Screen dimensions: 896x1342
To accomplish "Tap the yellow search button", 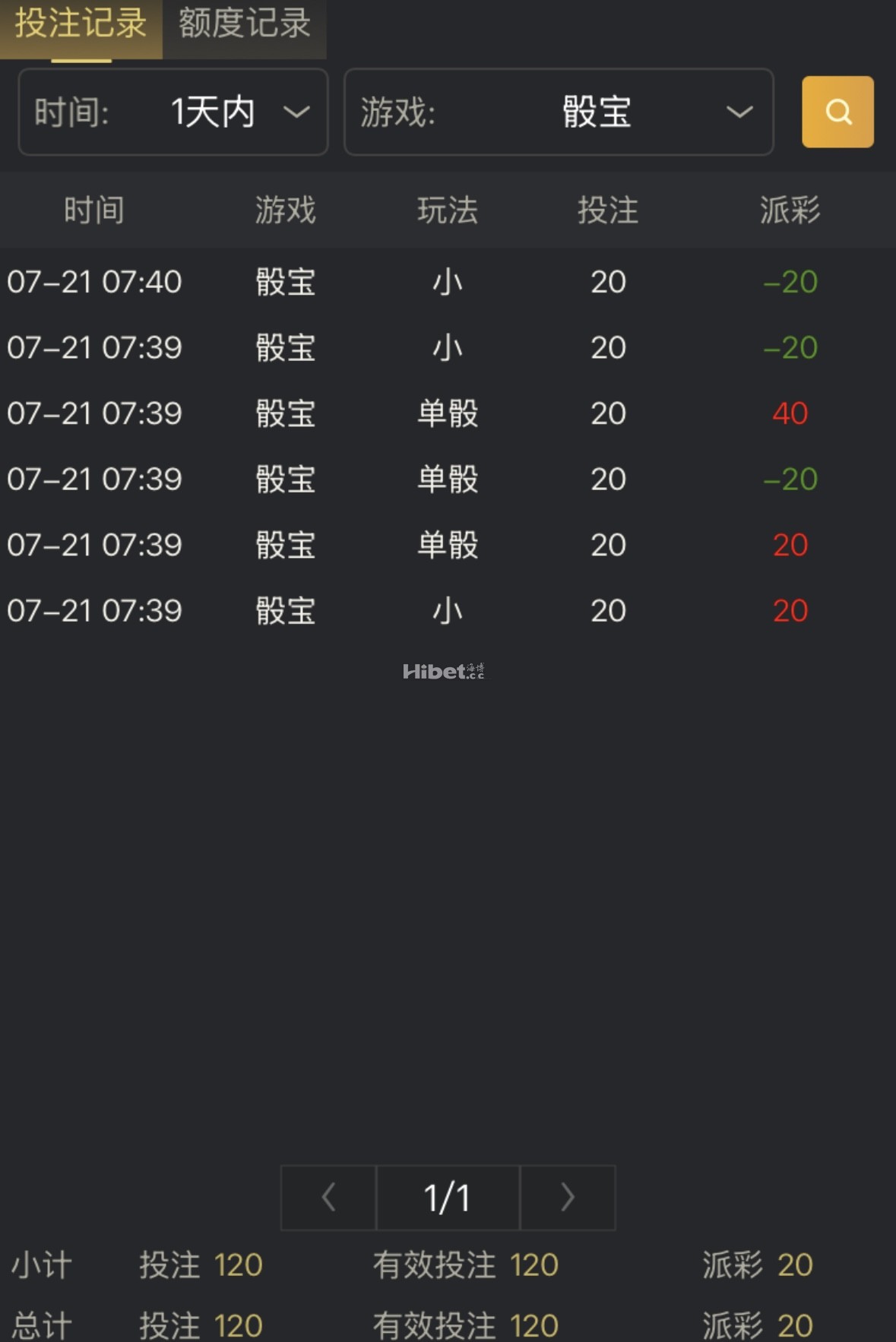I will click(837, 112).
